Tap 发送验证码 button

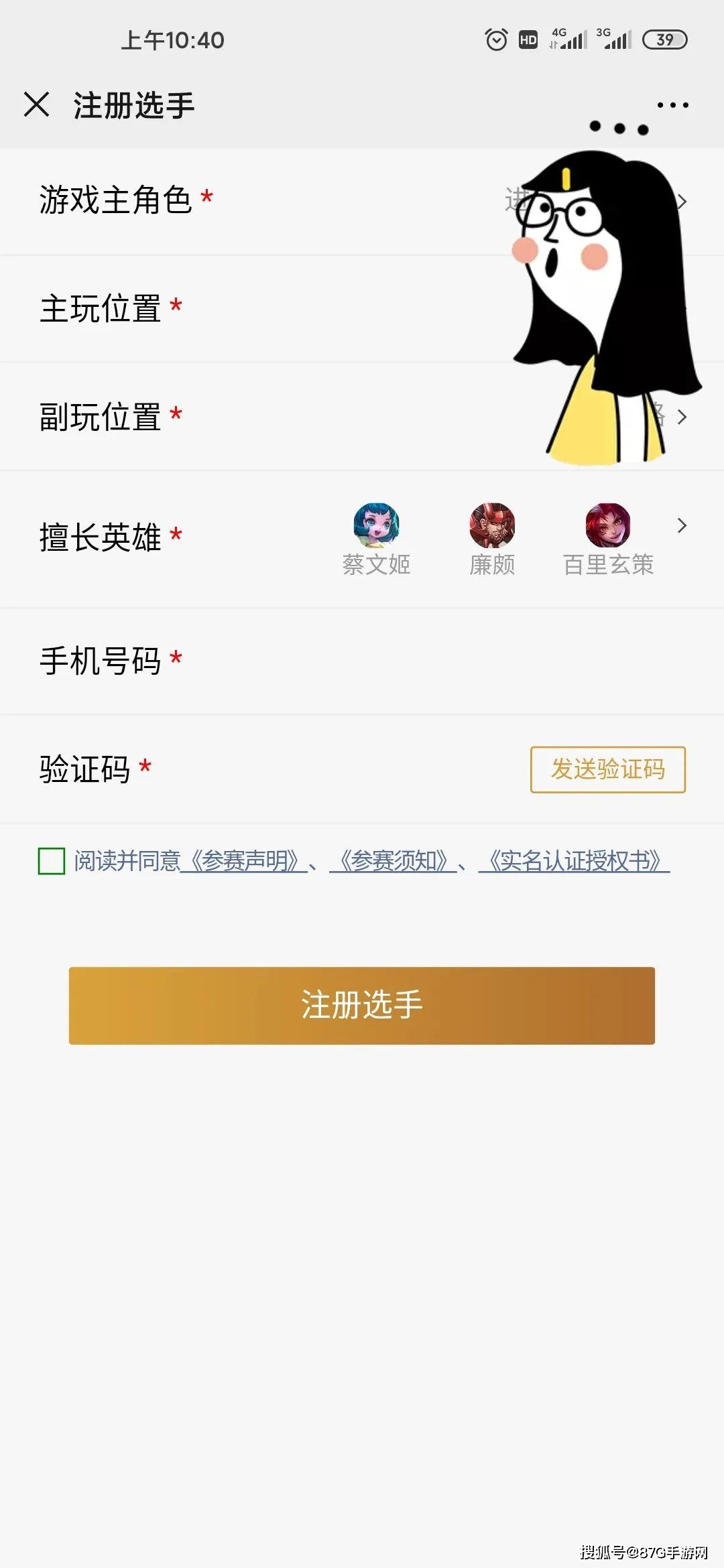coord(607,769)
